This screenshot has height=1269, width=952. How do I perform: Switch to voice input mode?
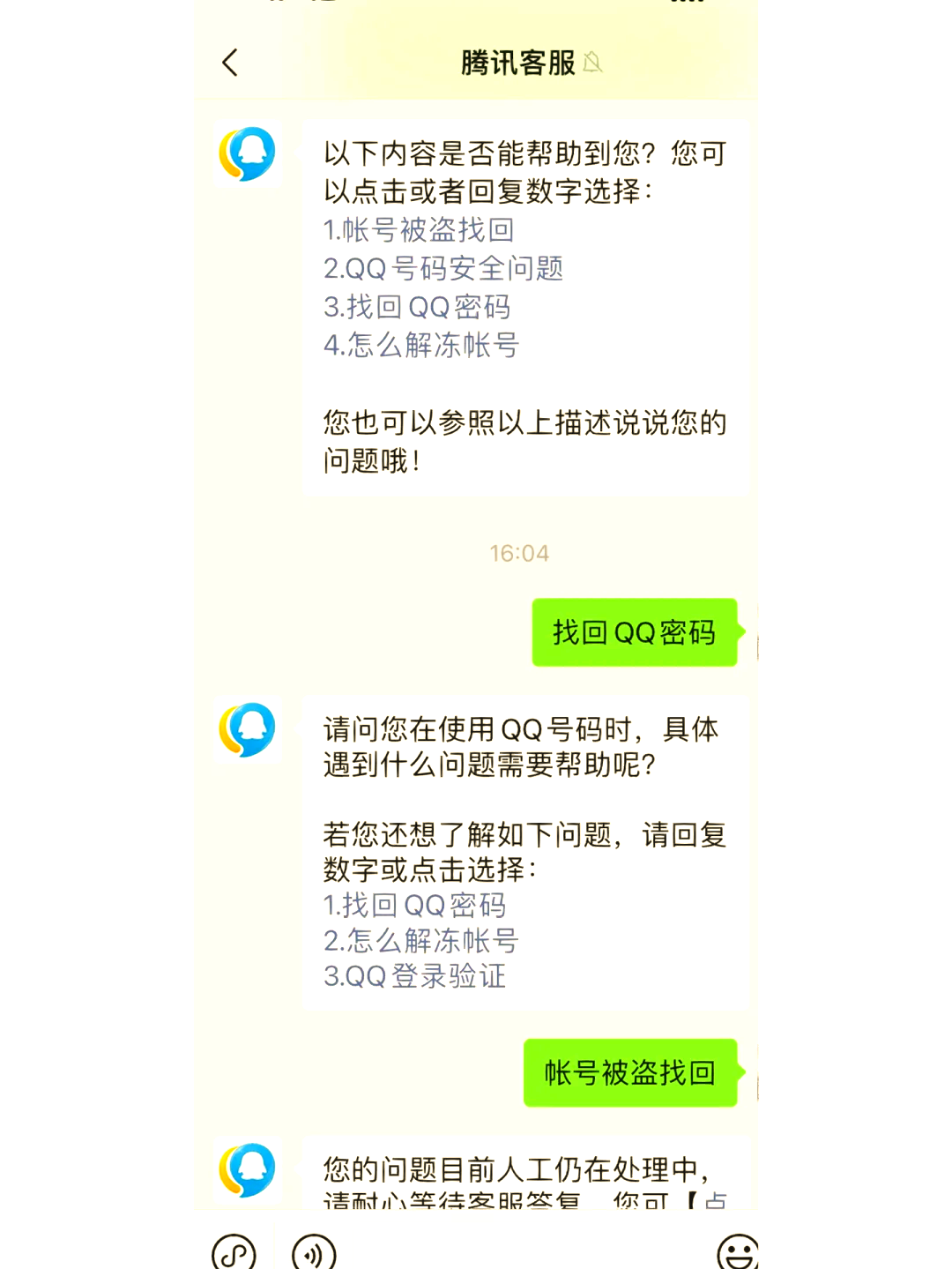point(314,1252)
